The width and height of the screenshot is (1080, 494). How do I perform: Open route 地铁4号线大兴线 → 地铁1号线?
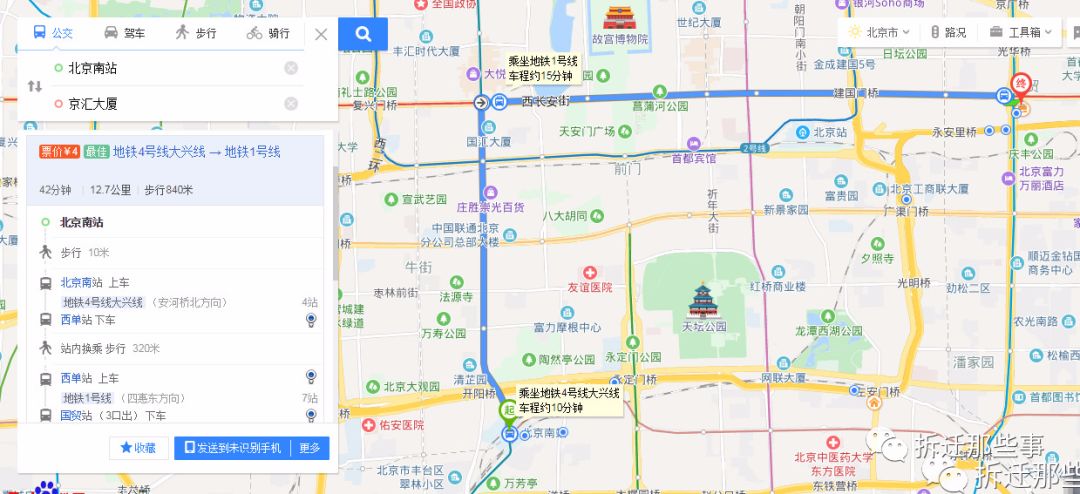pos(196,152)
